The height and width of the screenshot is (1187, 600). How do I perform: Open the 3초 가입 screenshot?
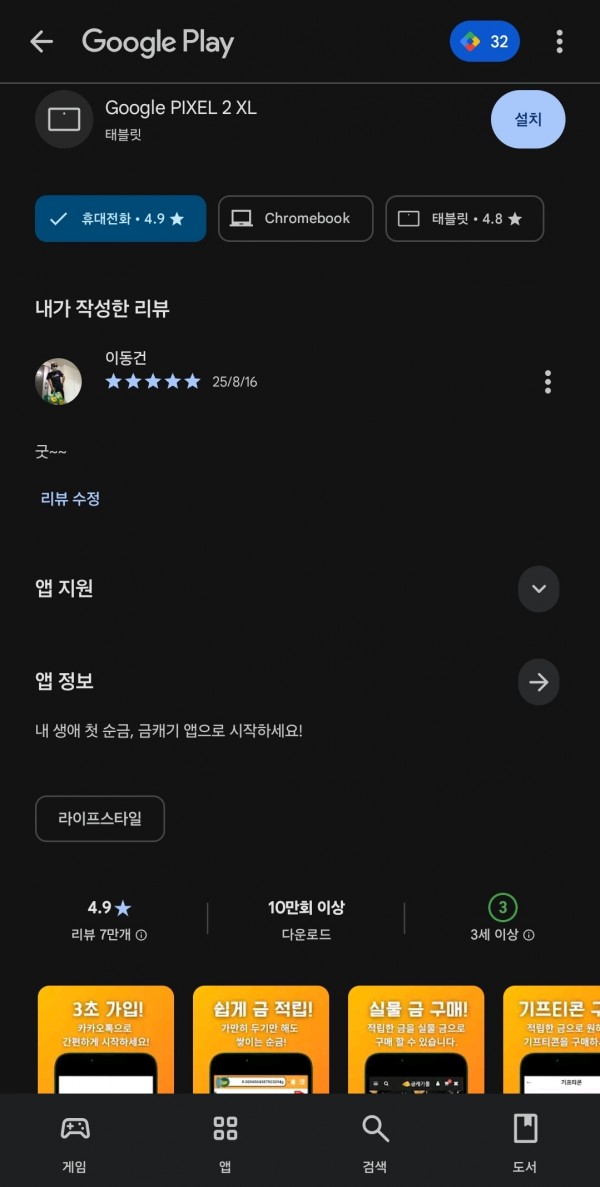pos(106,1039)
